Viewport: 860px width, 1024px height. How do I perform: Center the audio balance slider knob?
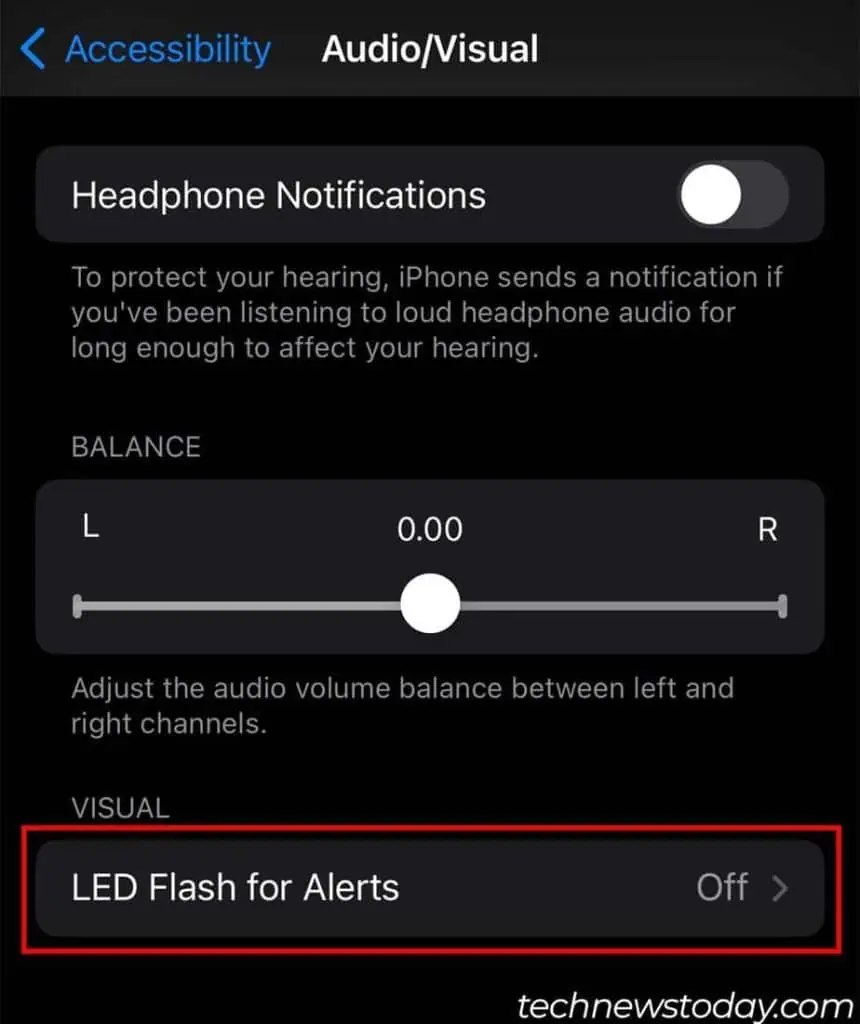430,602
